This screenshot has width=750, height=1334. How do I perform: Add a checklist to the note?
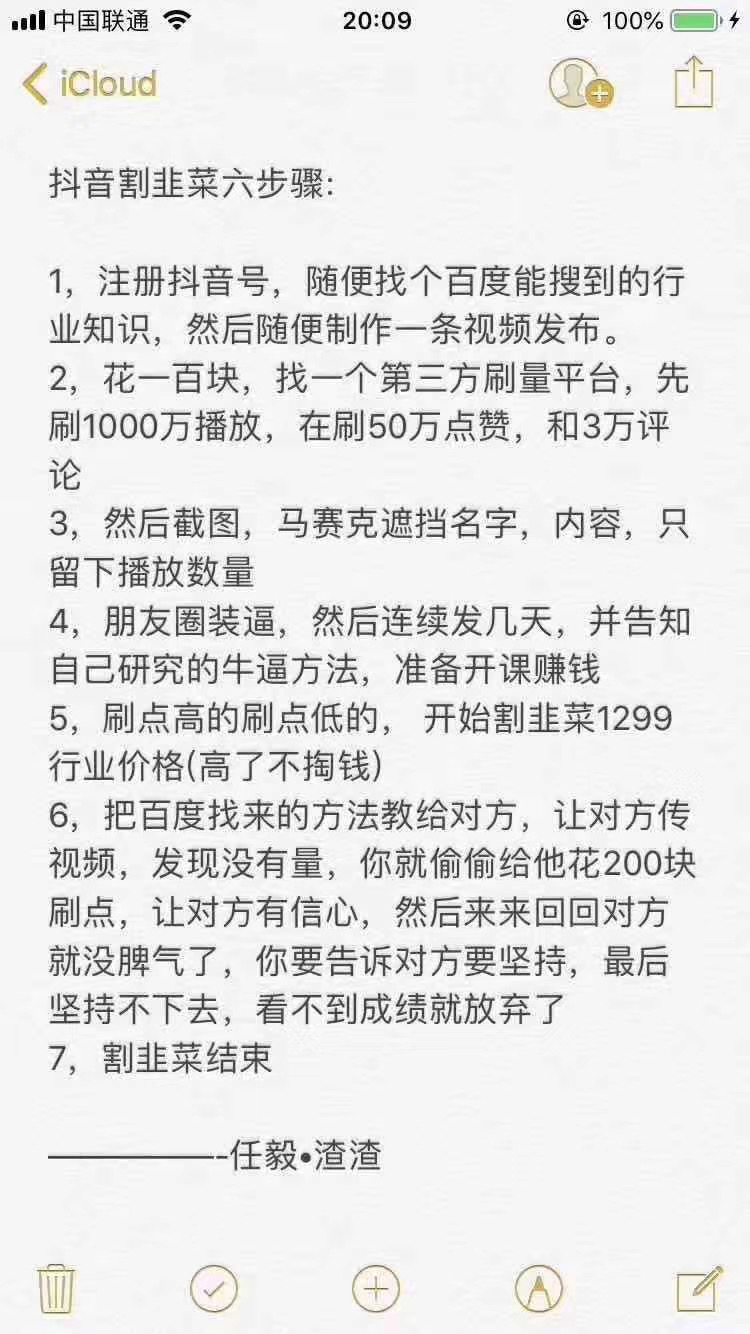(x=214, y=1287)
